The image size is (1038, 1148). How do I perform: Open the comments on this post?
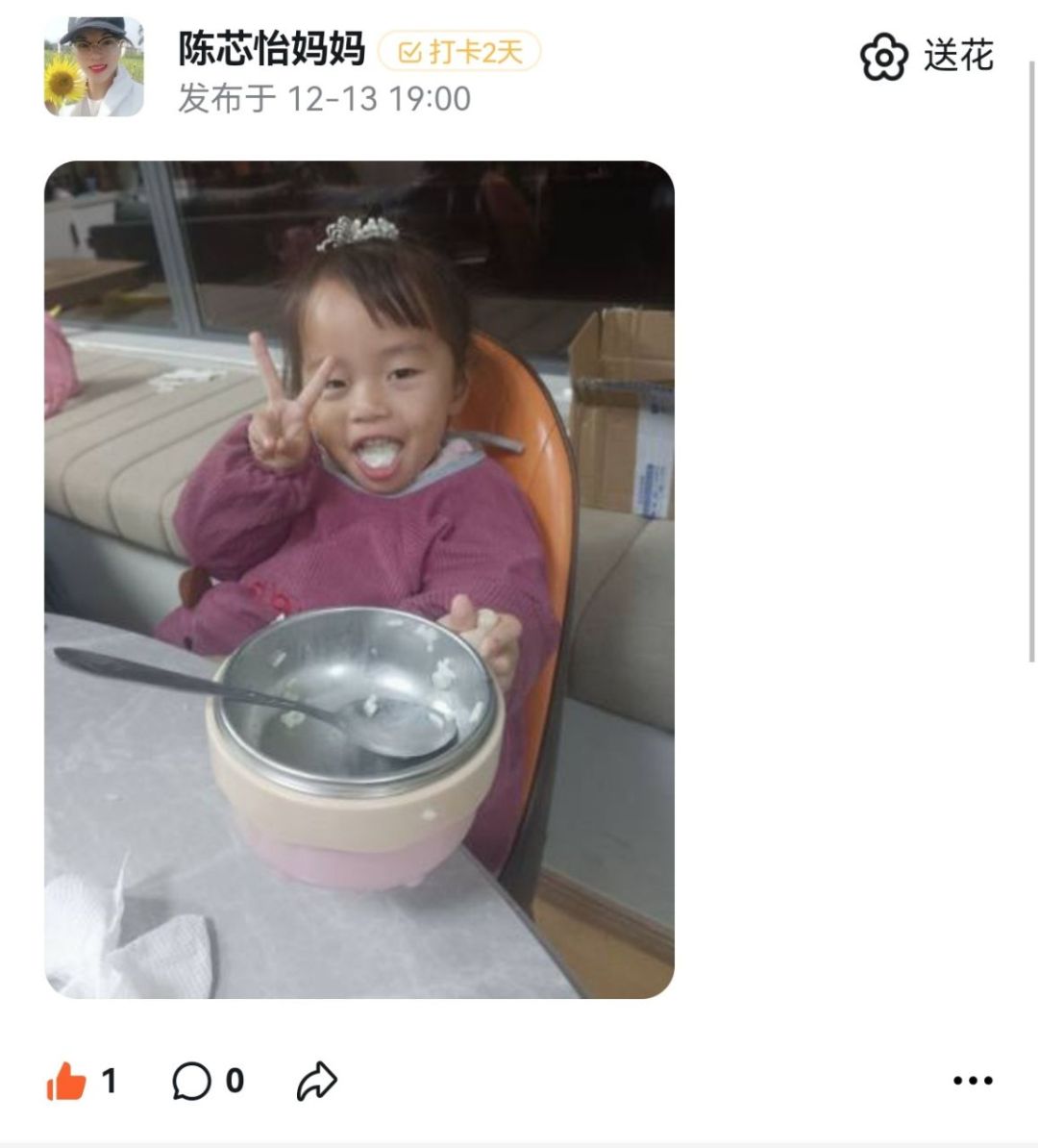(192, 1082)
